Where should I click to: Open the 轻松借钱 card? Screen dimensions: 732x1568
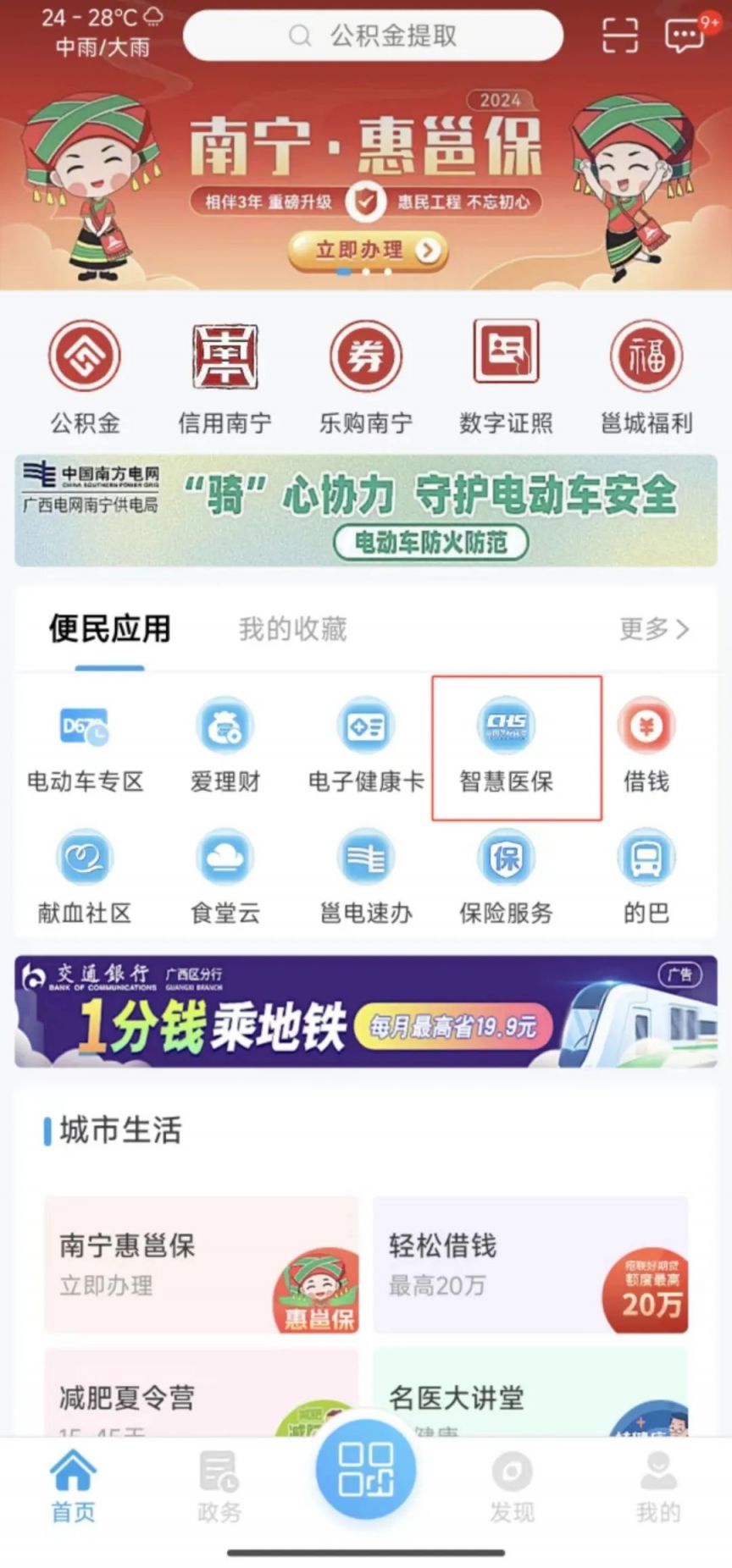point(530,1265)
